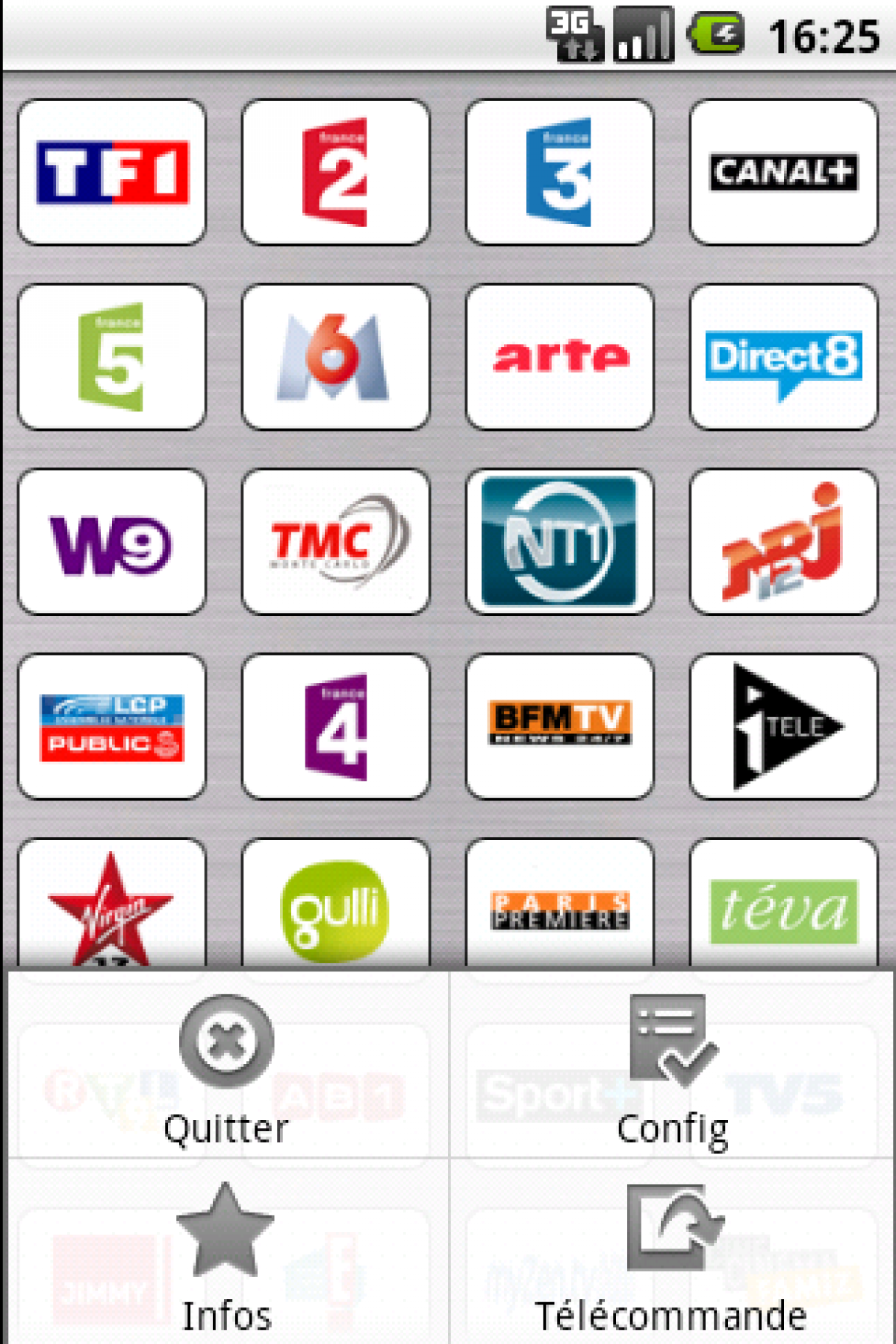The image size is (896, 1344).
Task: Open the iTélé channel tile
Action: pyautogui.click(x=783, y=727)
